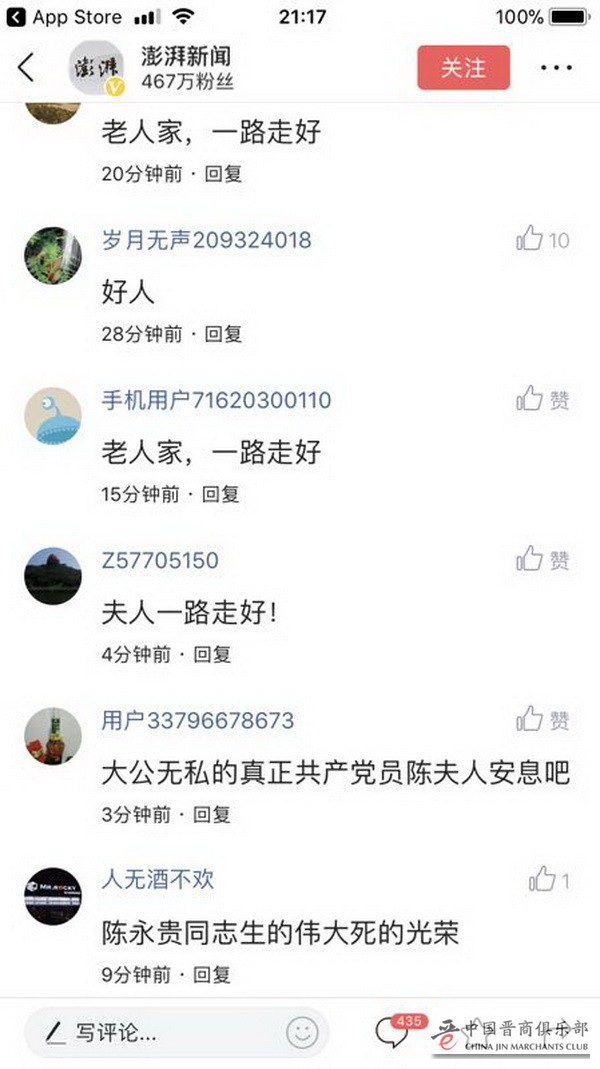600x1069 pixels.
Task: Like the comment by 岁月无声209324018
Action: (530, 239)
